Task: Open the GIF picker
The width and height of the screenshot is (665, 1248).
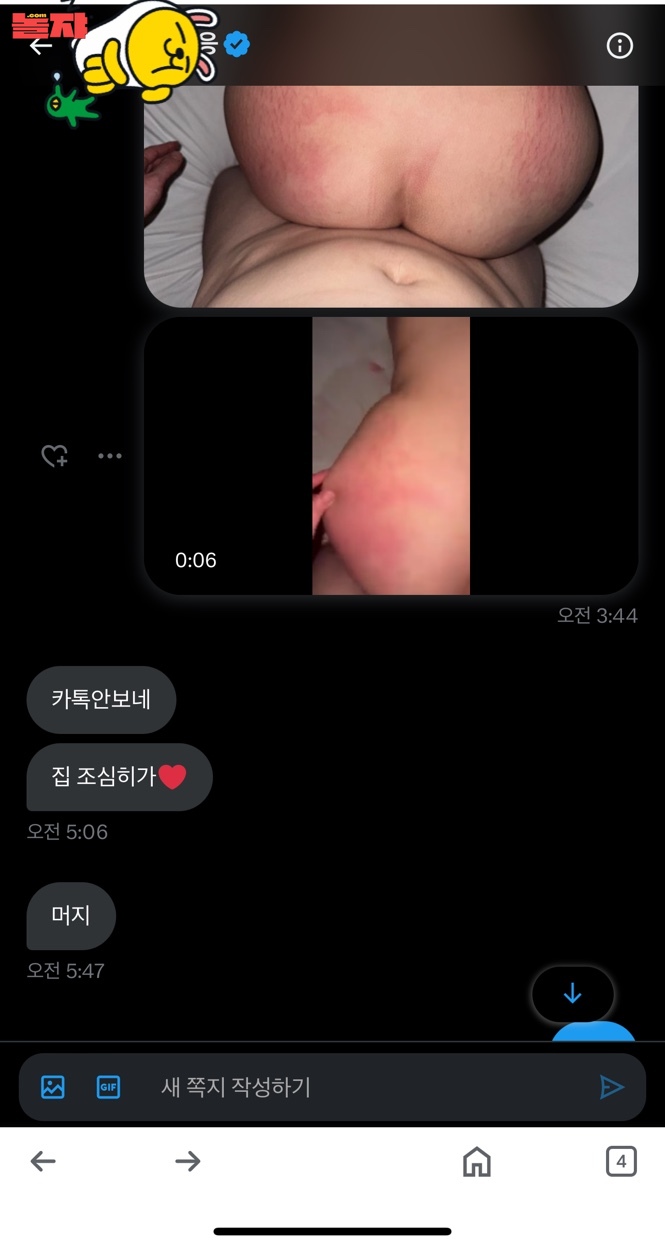Action: tap(108, 1087)
